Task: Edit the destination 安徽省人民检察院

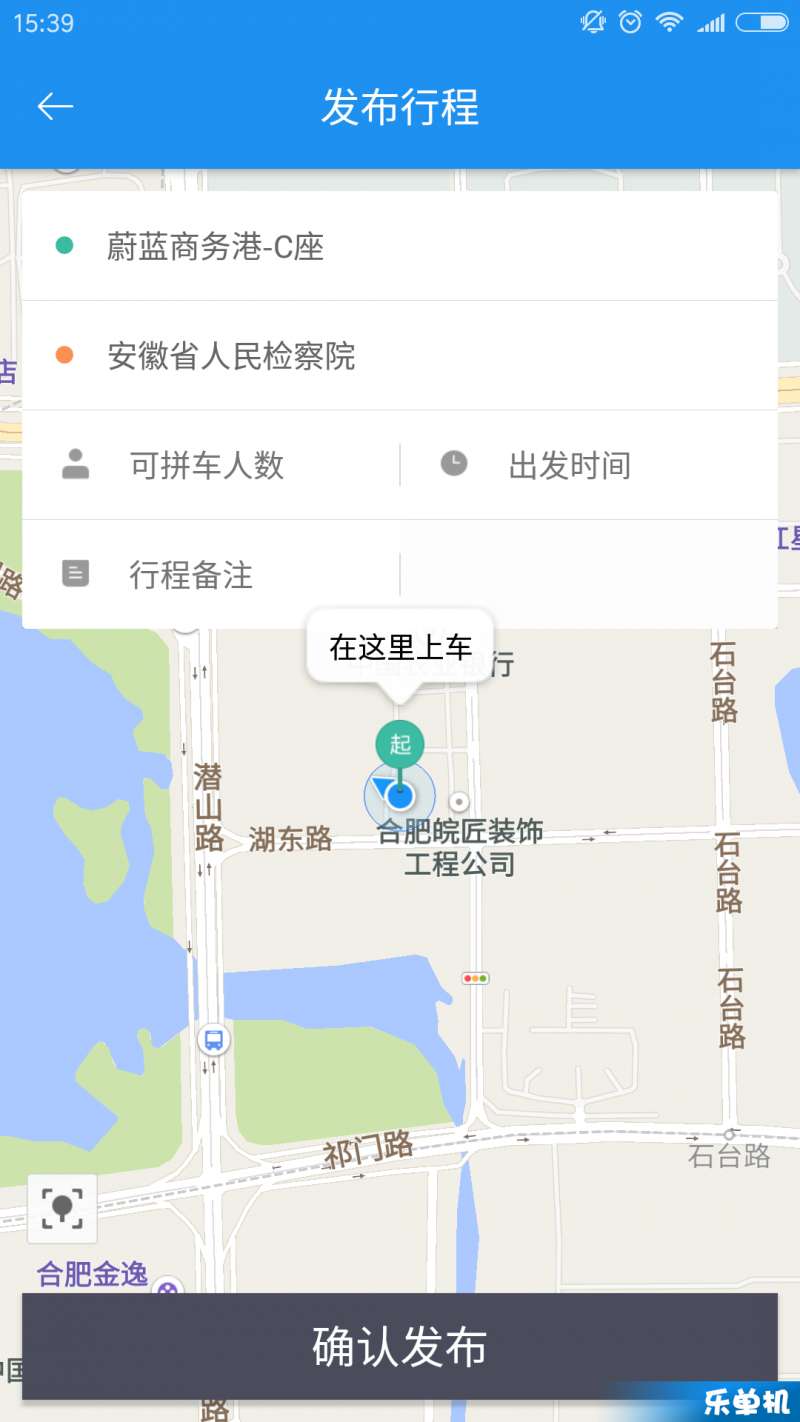Action: 400,356
